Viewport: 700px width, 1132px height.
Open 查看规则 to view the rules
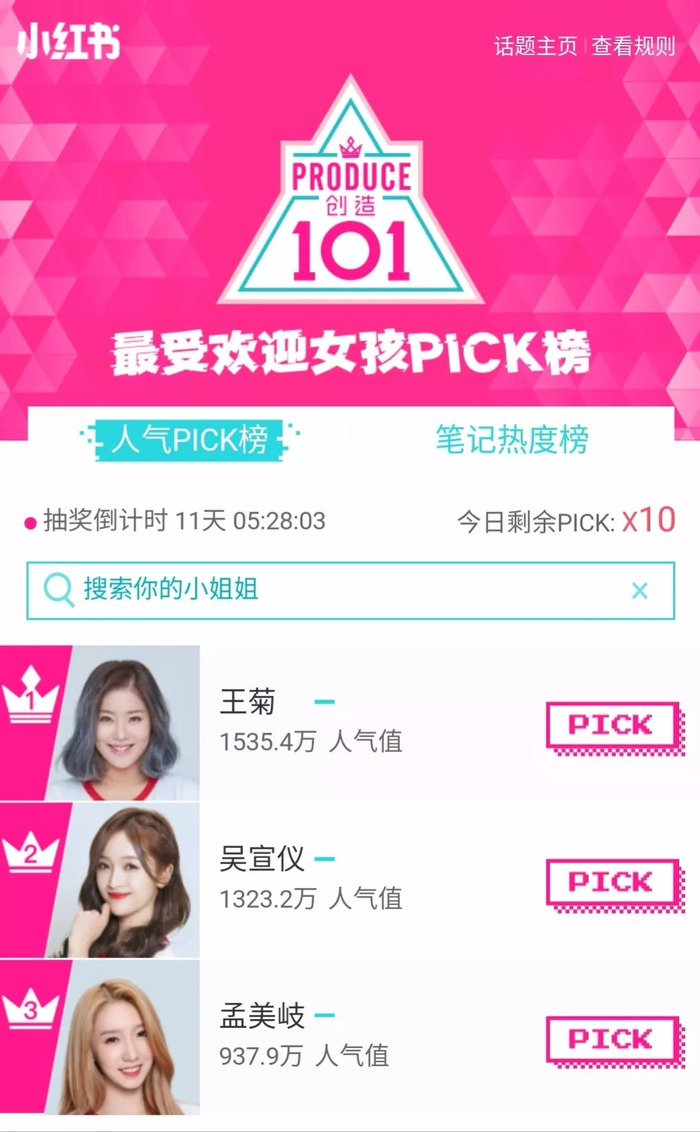coord(633,46)
